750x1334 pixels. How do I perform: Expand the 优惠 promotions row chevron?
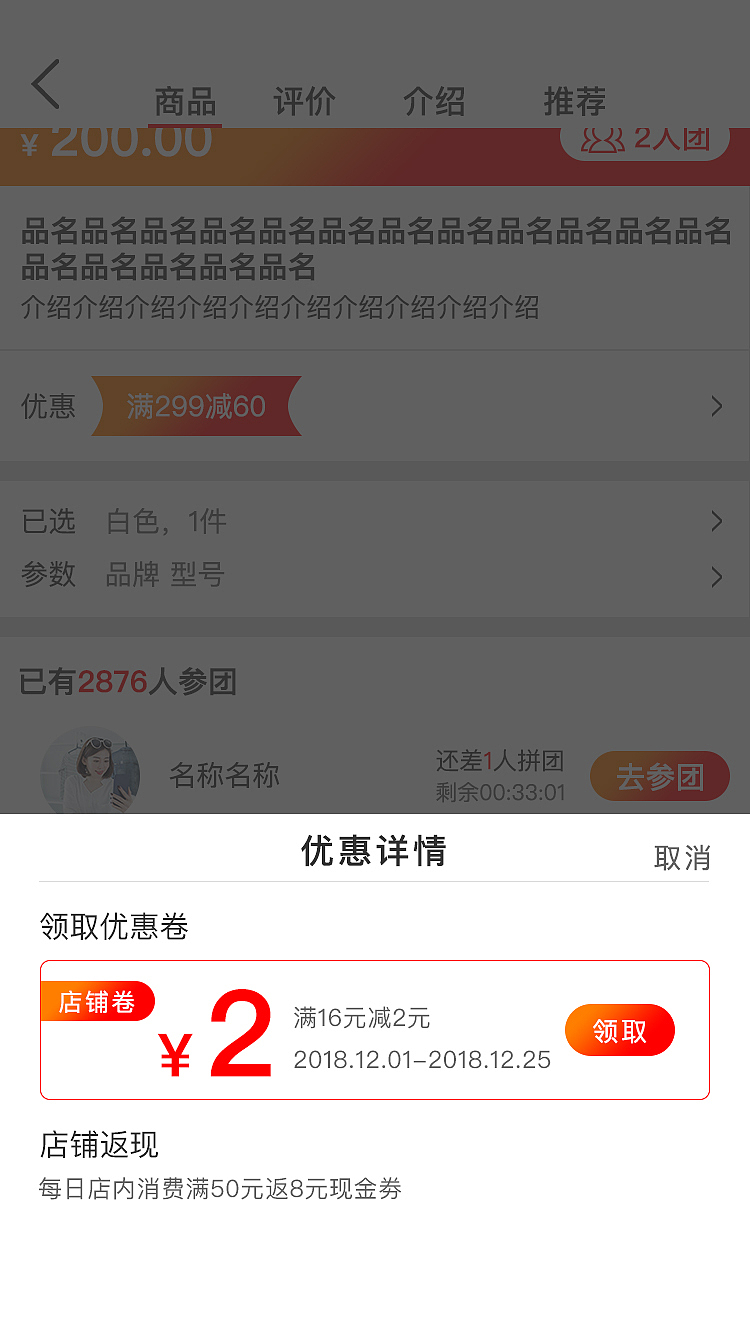coord(715,406)
